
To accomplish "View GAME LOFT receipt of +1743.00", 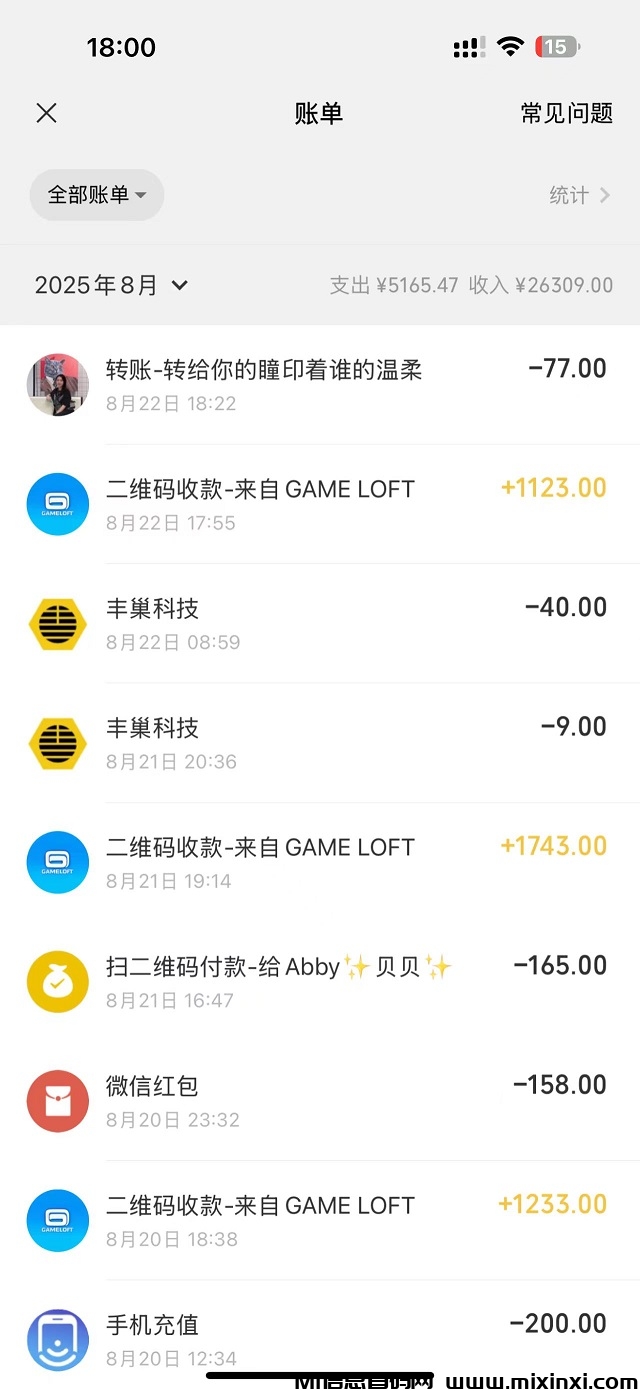I will click(x=320, y=862).
